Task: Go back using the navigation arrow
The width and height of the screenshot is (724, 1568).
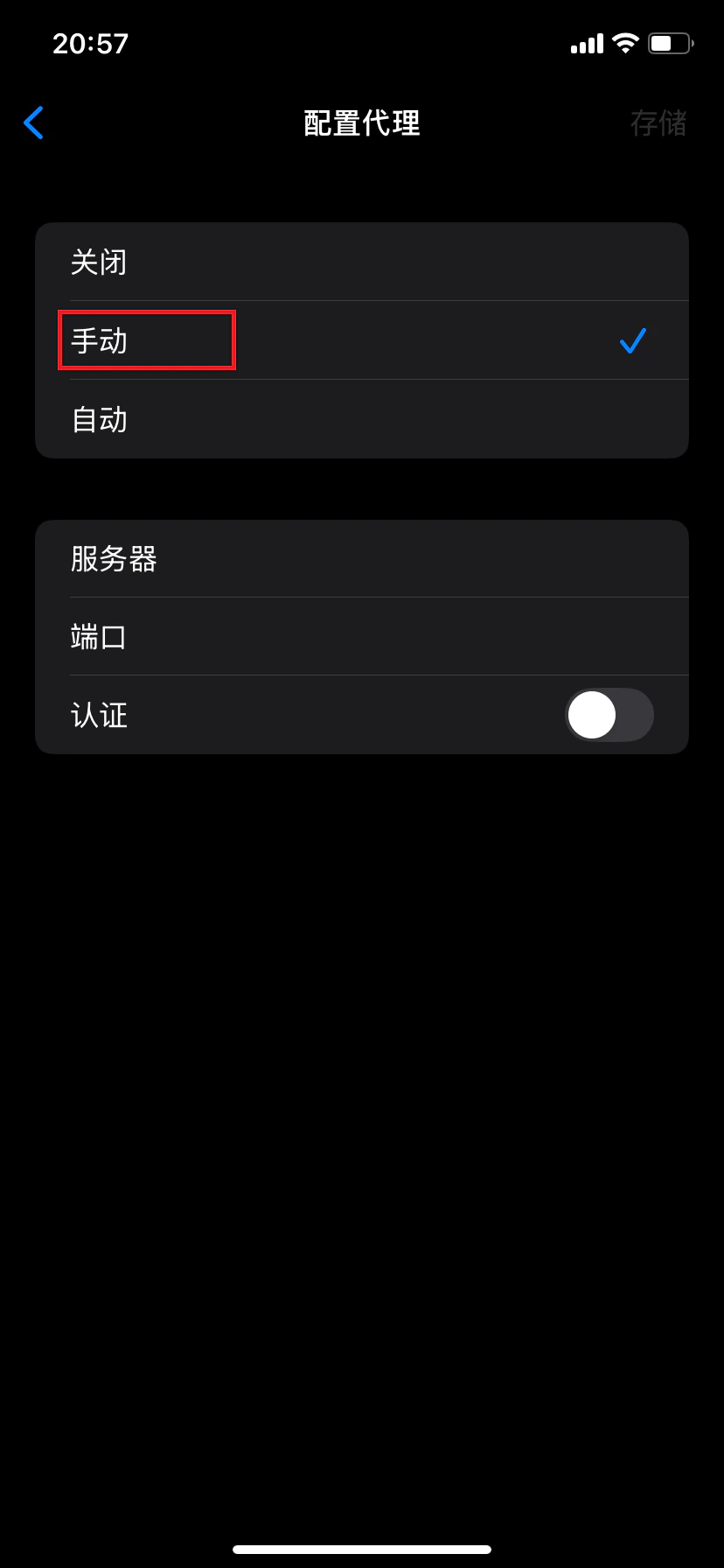Action: tap(33, 123)
